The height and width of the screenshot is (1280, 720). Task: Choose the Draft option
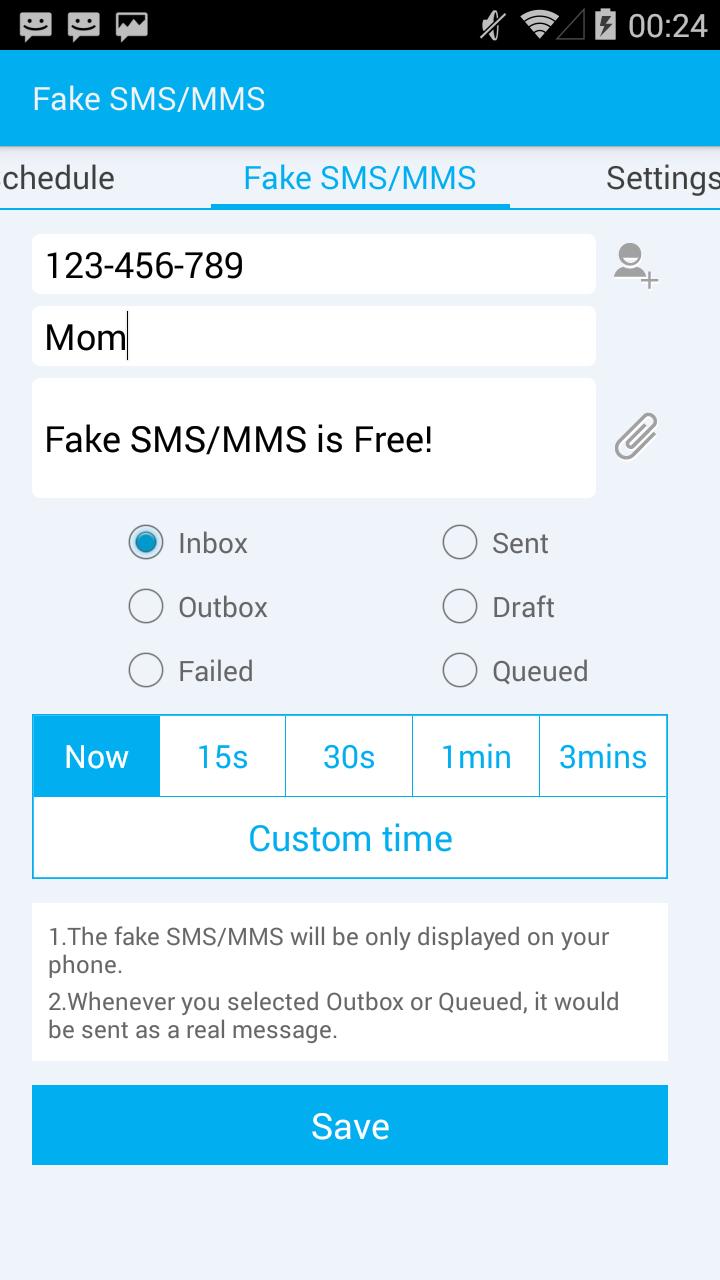click(460, 607)
